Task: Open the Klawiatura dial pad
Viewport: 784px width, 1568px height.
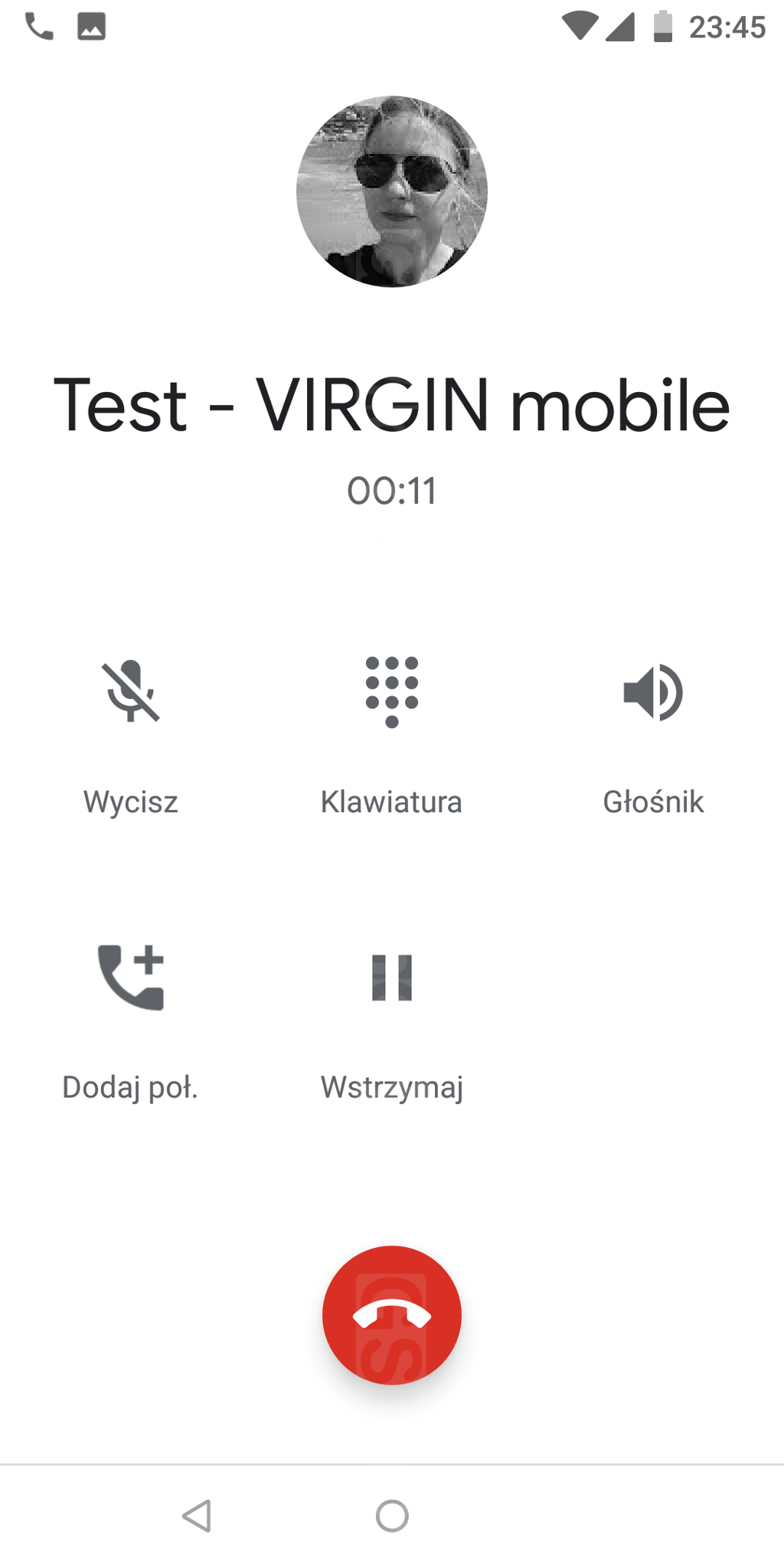Action: 391,693
